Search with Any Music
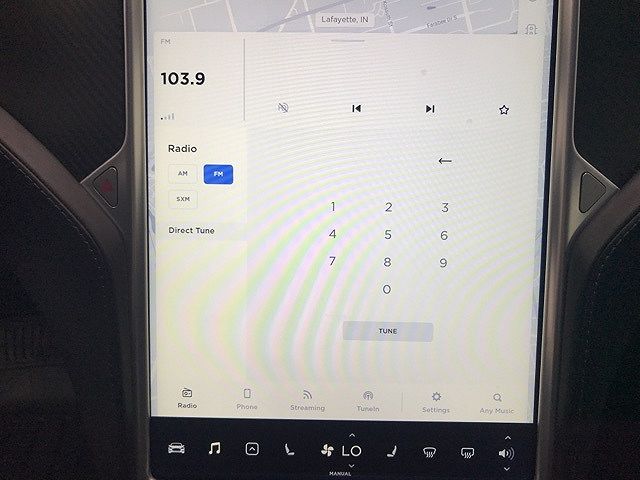The height and width of the screenshot is (480, 640). [497, 400]
